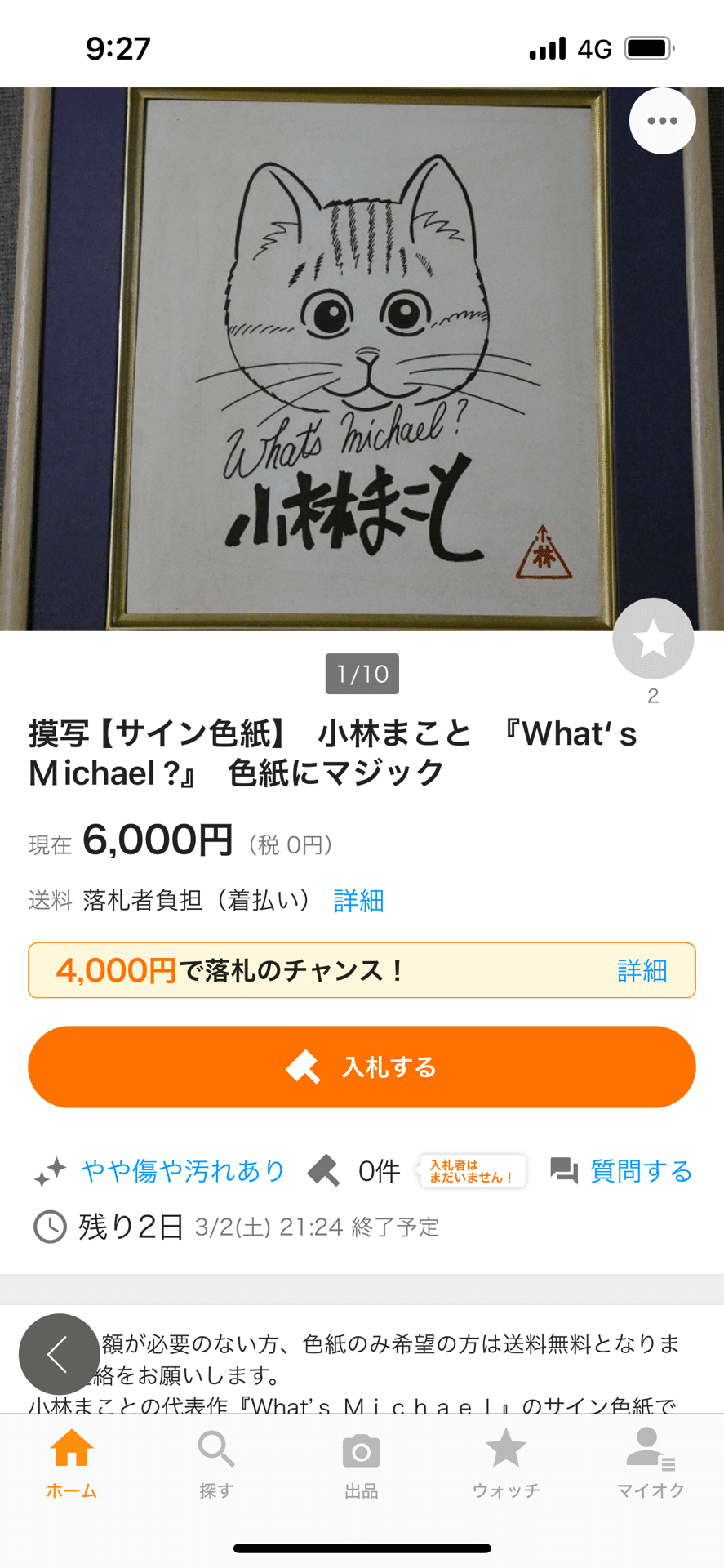Open ウォッチ to view watched items
Image resolution: width=724 pixels, height=1568 pixels.
coord(506,1466)
